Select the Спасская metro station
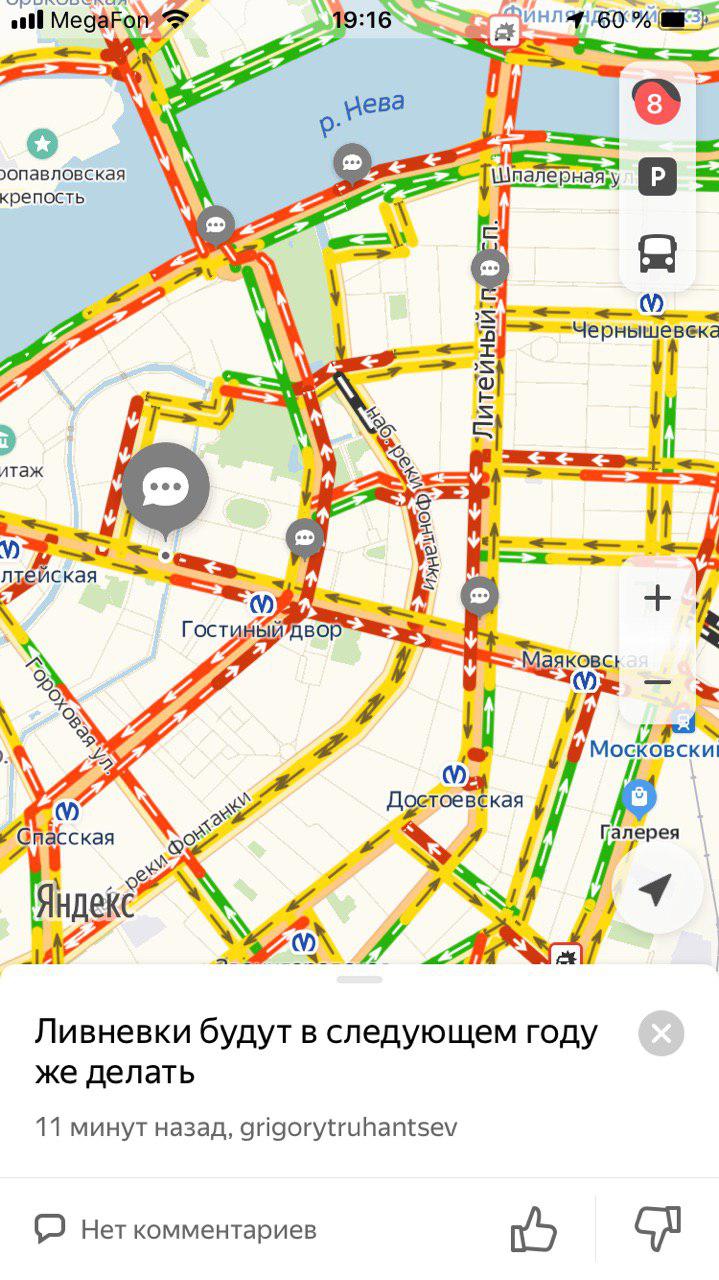Image resolution: width=719 pixels, height=1280 pixels. [x=67, y=812]
